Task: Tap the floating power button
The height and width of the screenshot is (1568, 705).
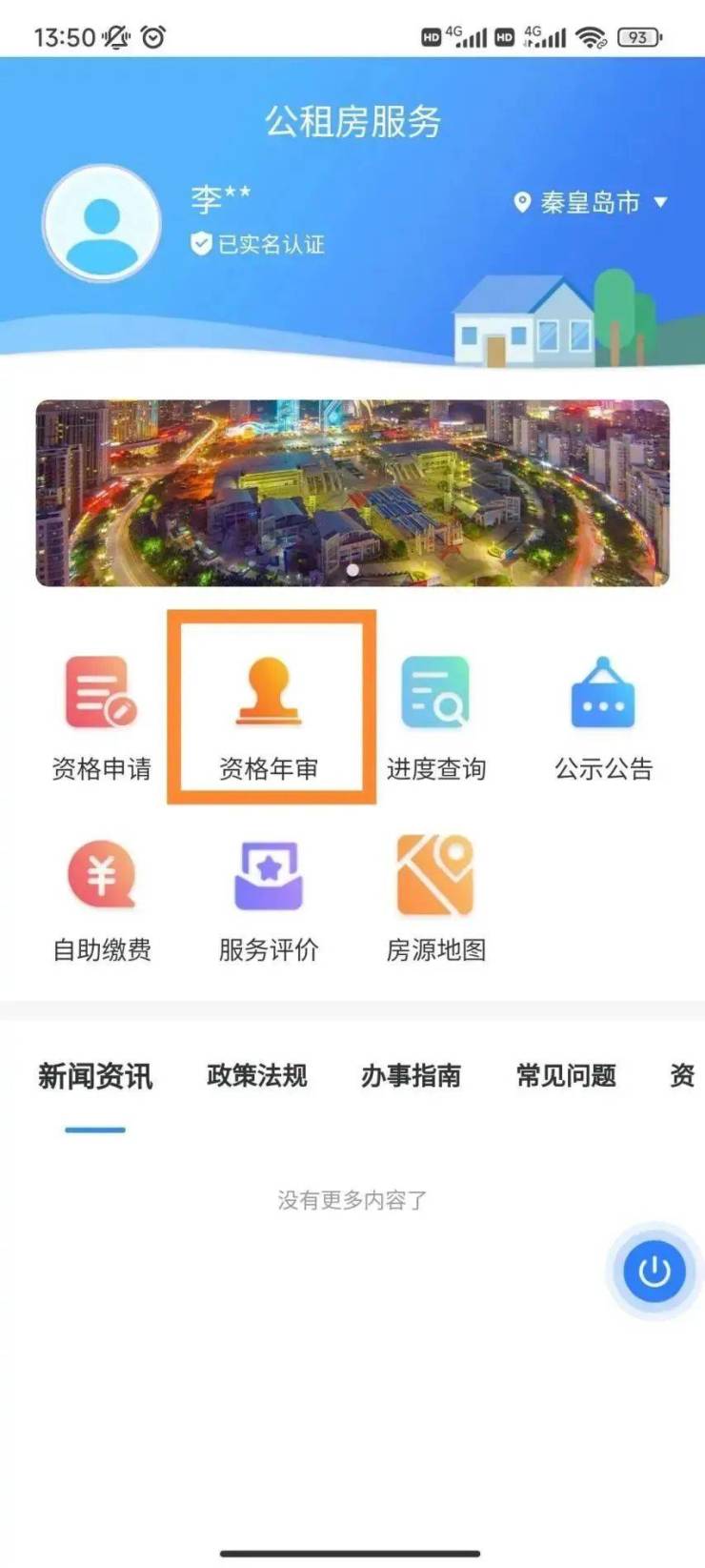Action: click(654, 1271)
